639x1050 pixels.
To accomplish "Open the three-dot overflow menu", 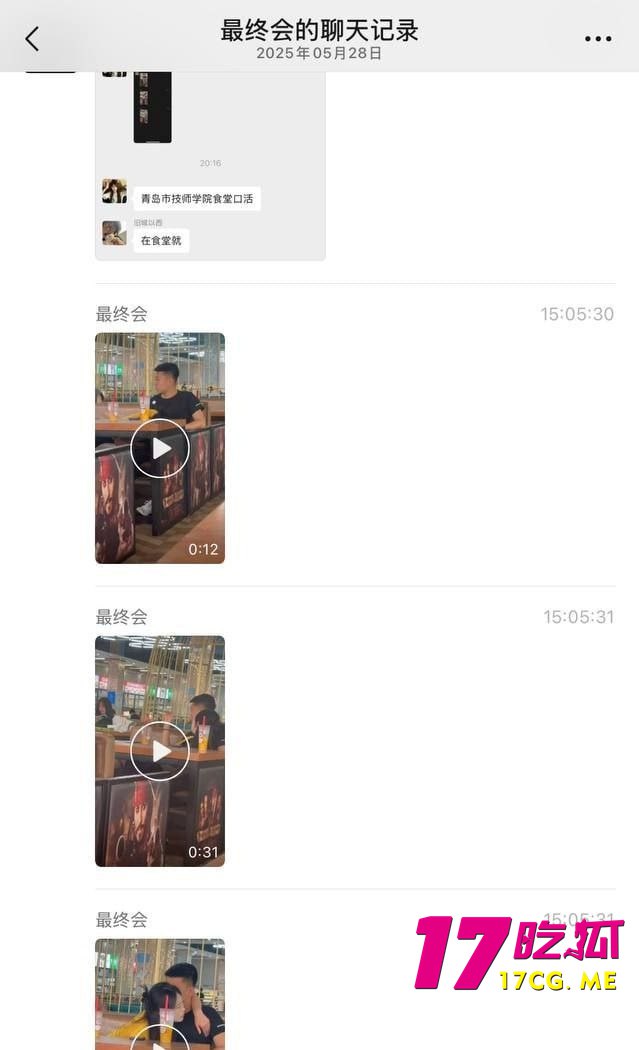I will 597,39.
